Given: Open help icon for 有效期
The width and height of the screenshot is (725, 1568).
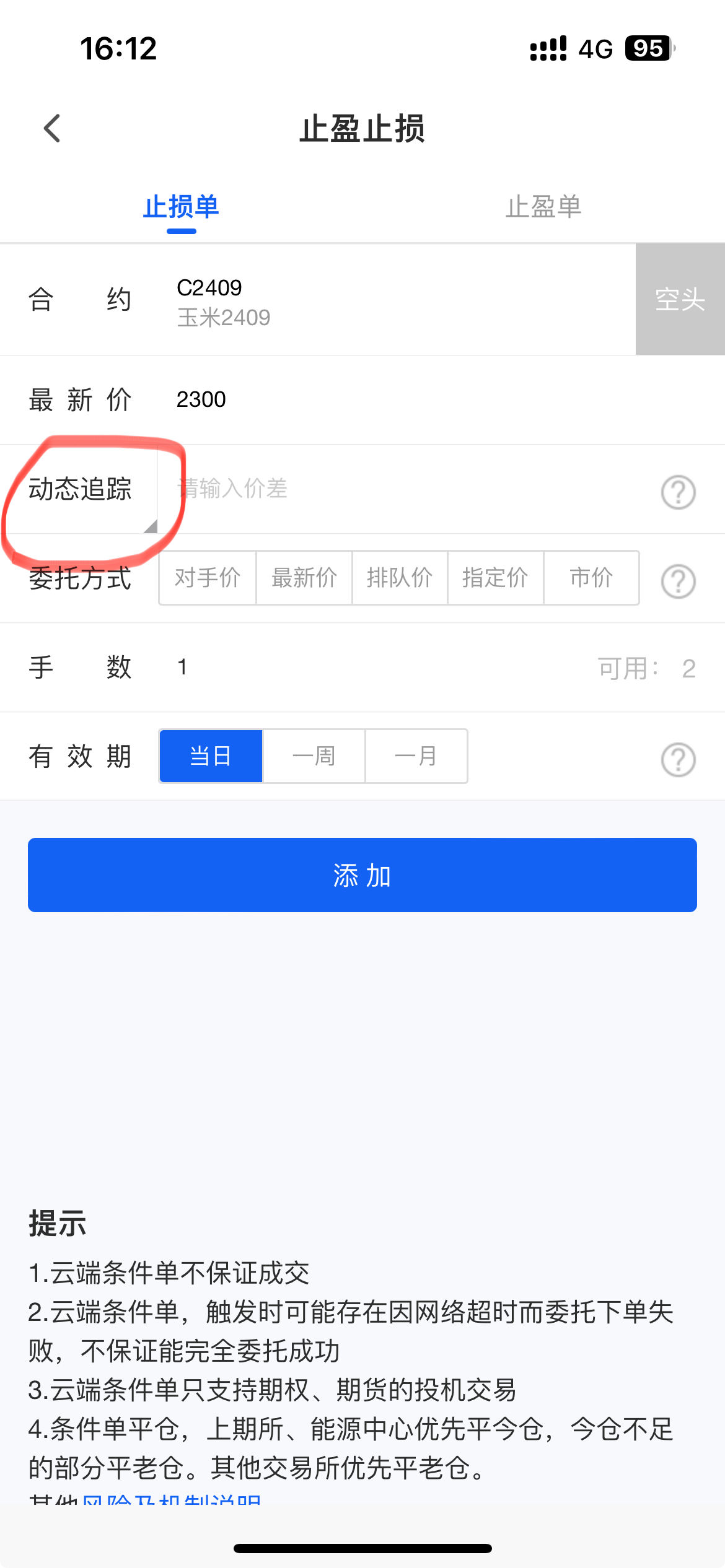Looking at the screenshot, I should point(678,760).
